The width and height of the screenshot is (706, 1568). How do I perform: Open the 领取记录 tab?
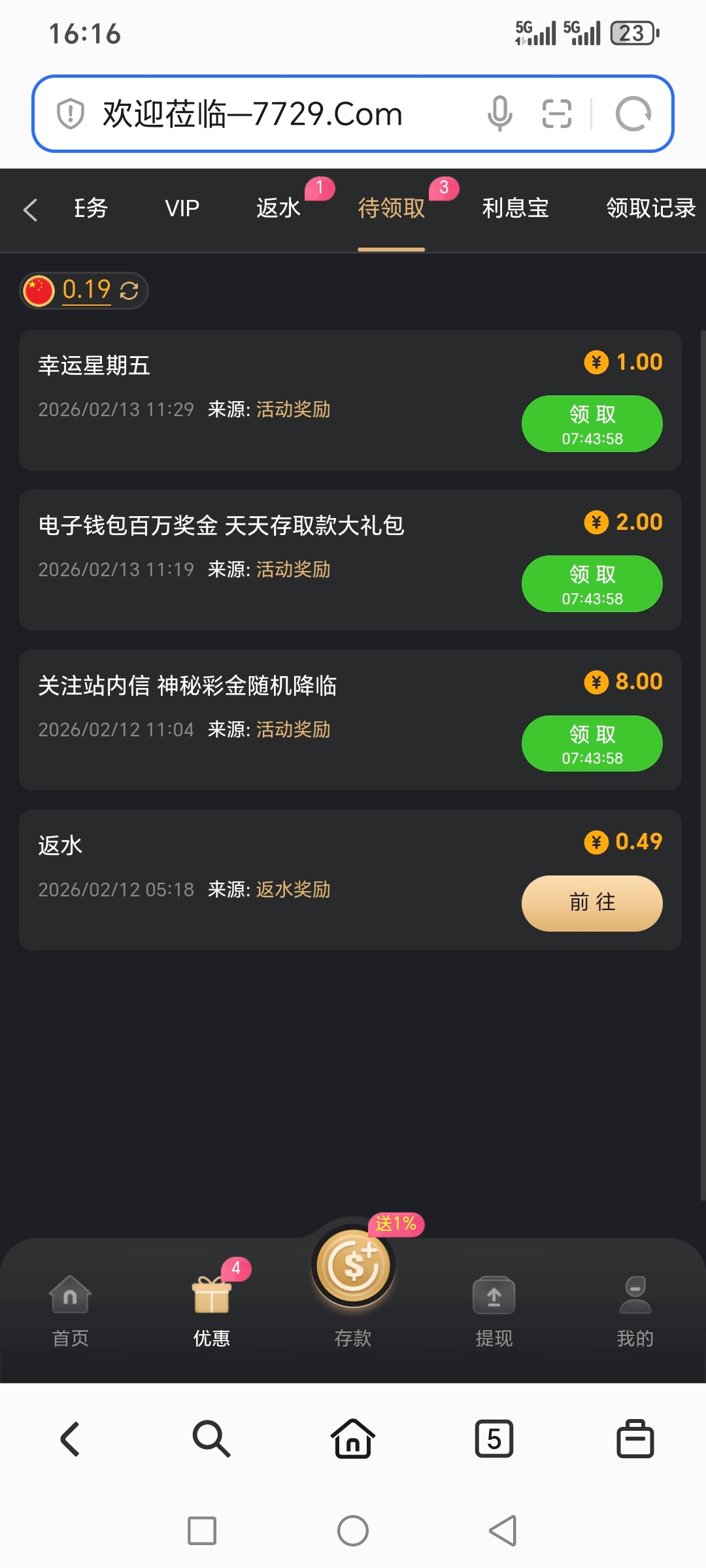[650, 208]
